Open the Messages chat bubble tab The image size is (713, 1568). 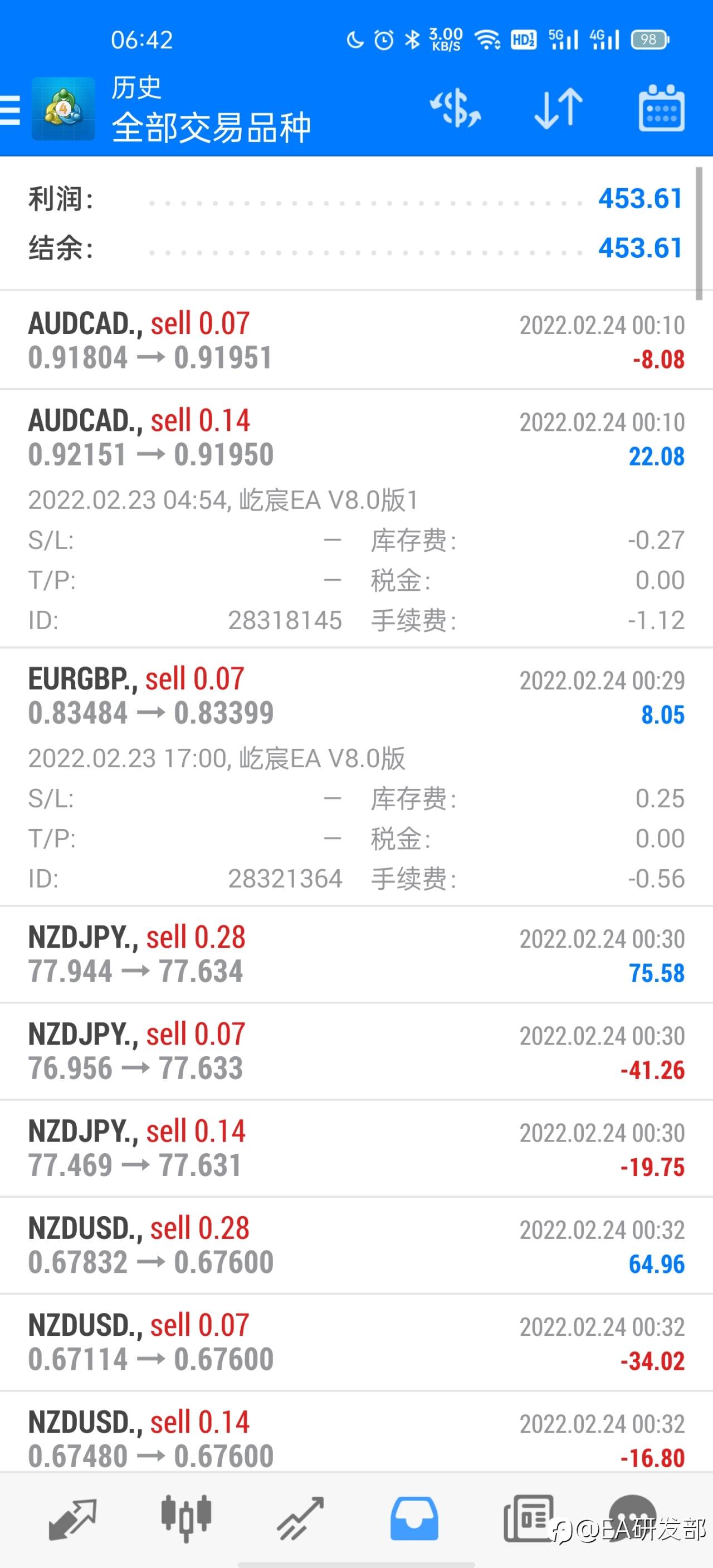pos(633,1516)
